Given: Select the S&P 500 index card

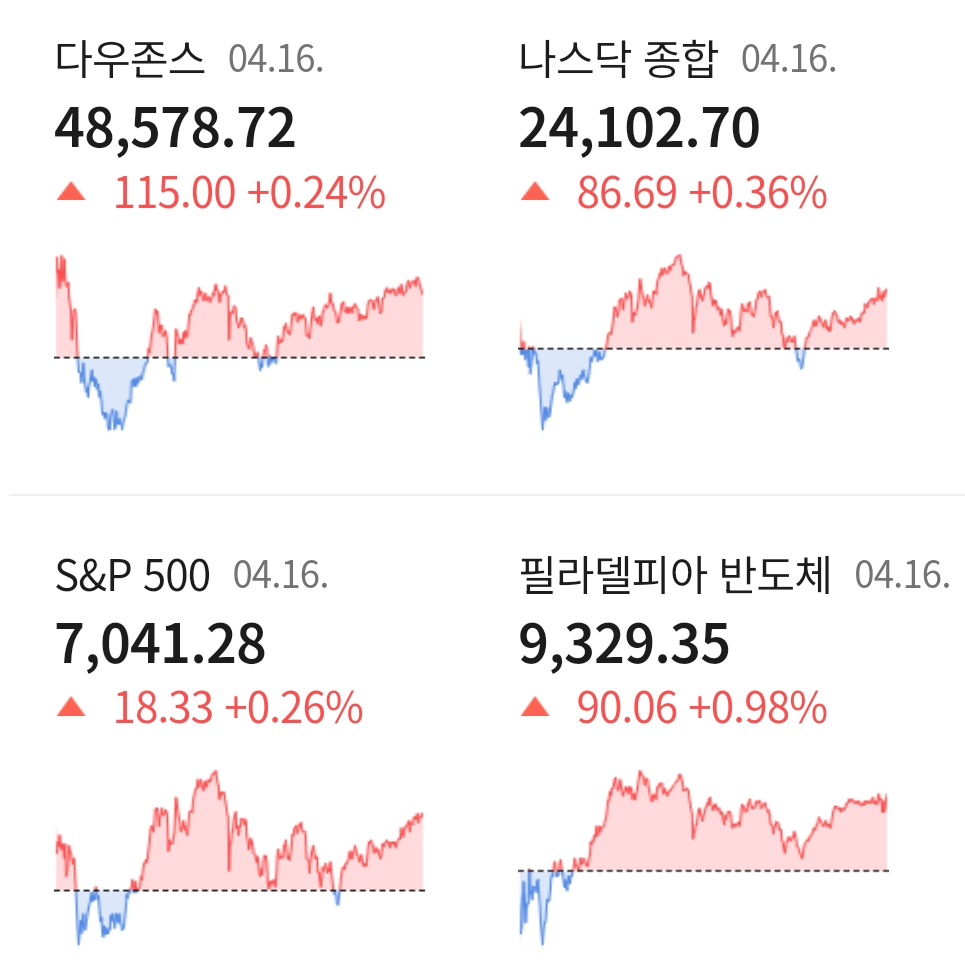Looking at the screenshot, I should click(x=240, y=760).
